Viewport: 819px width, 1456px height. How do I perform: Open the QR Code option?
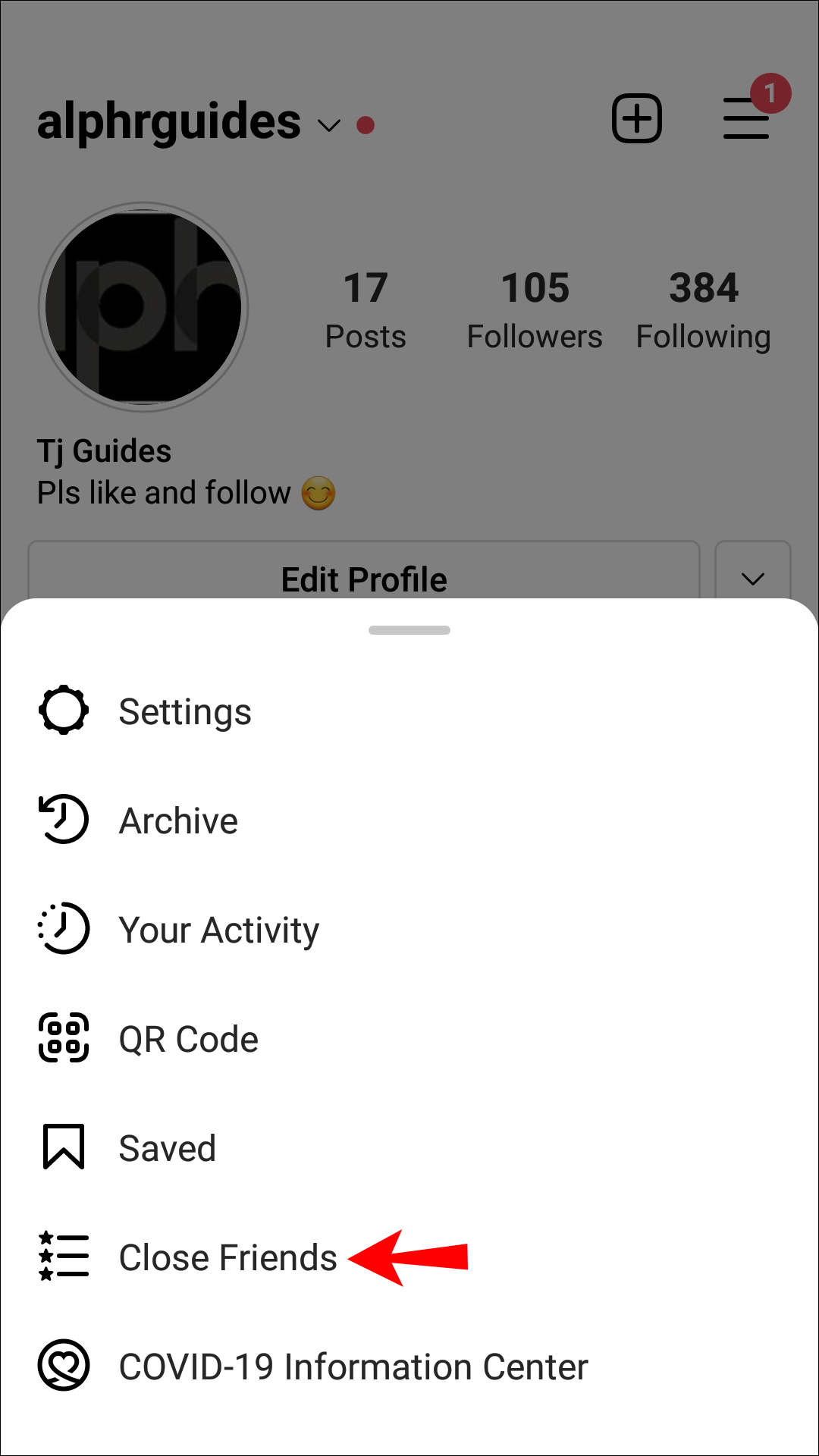click(x=188, y=1039)
